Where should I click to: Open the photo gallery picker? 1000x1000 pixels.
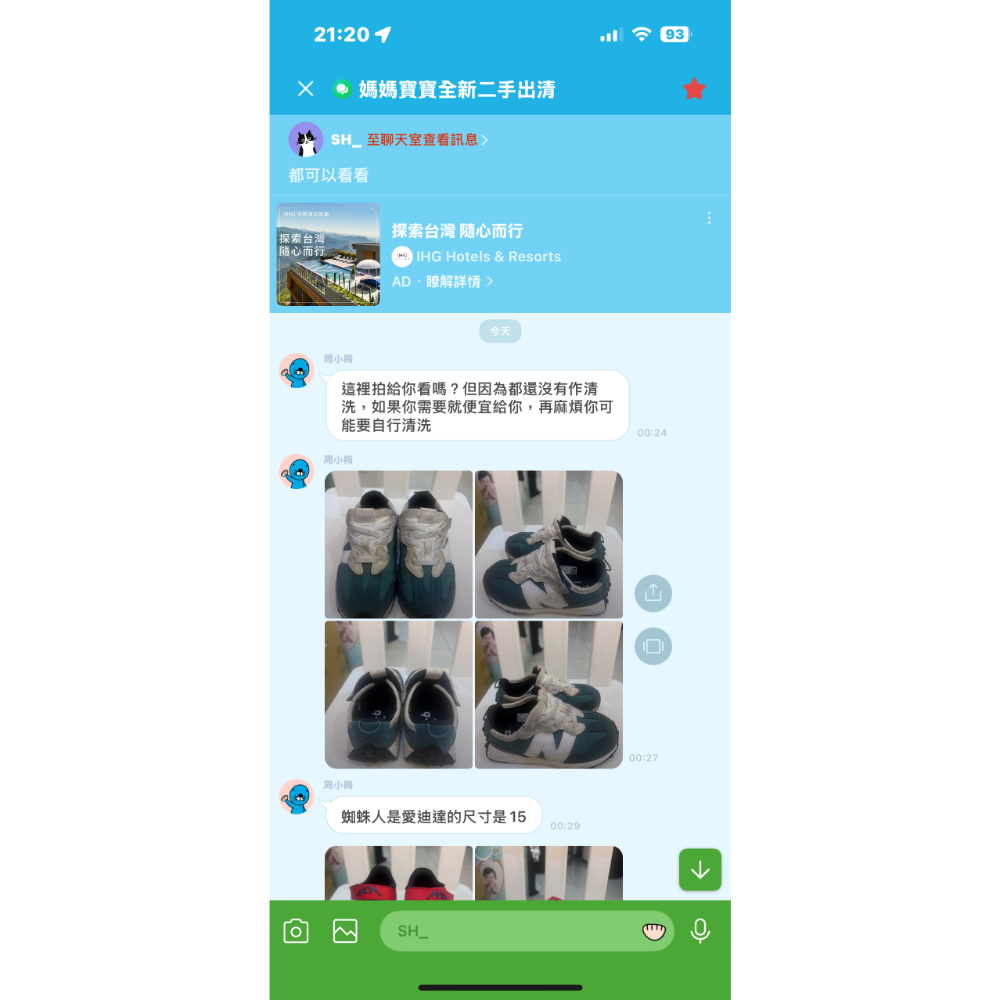(x=345, y=932)
